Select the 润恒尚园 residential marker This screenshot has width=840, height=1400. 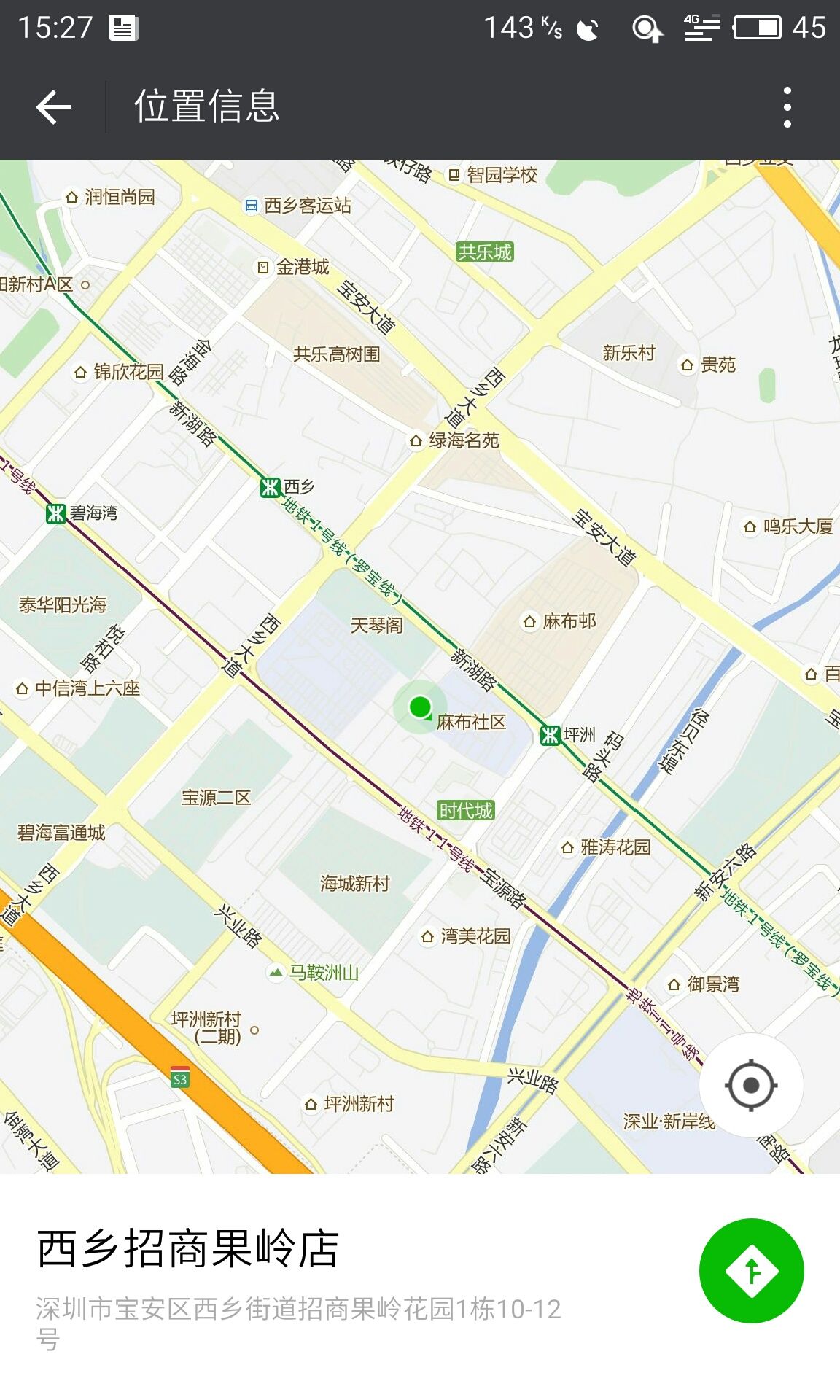point(71,197)
